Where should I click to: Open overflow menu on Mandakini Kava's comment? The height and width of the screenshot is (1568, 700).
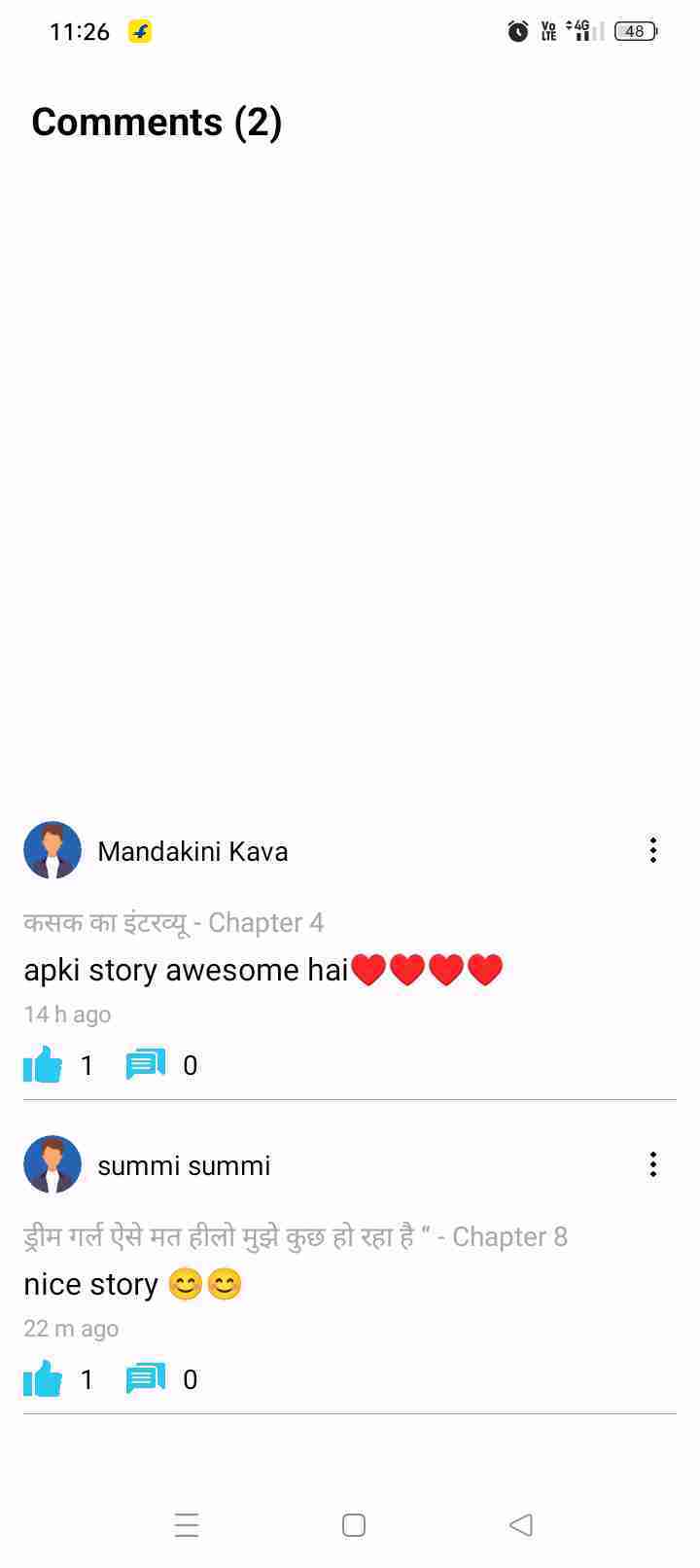click(653, 850)
